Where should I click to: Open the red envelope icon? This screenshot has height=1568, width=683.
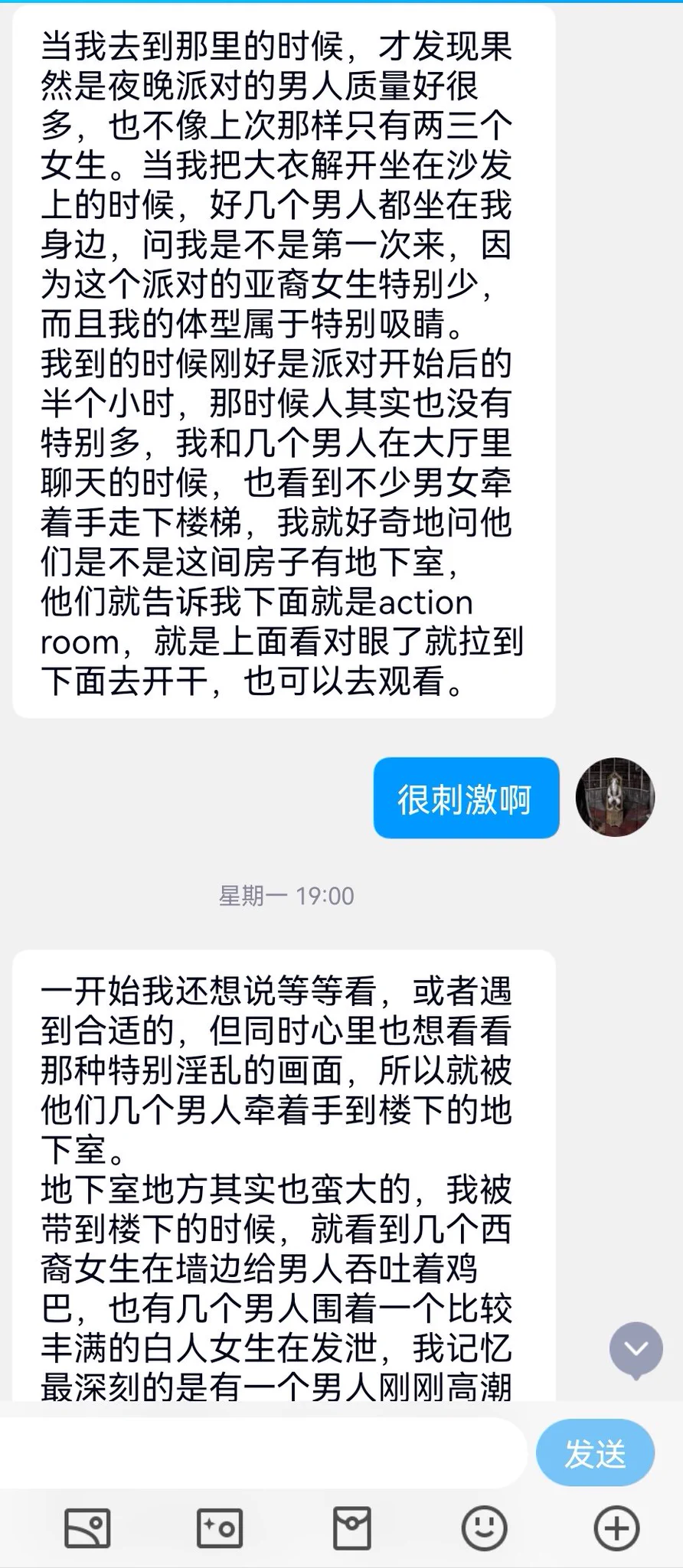pos(352,1528)
